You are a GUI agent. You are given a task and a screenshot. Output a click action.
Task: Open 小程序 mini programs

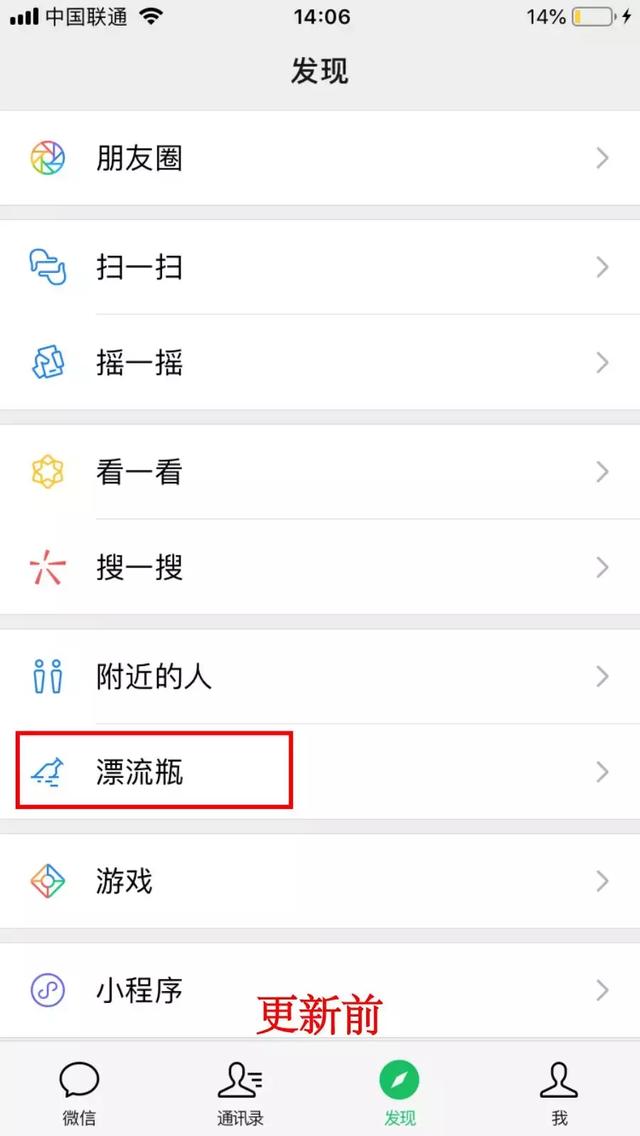pyautogui.click(x=320, y=990)
